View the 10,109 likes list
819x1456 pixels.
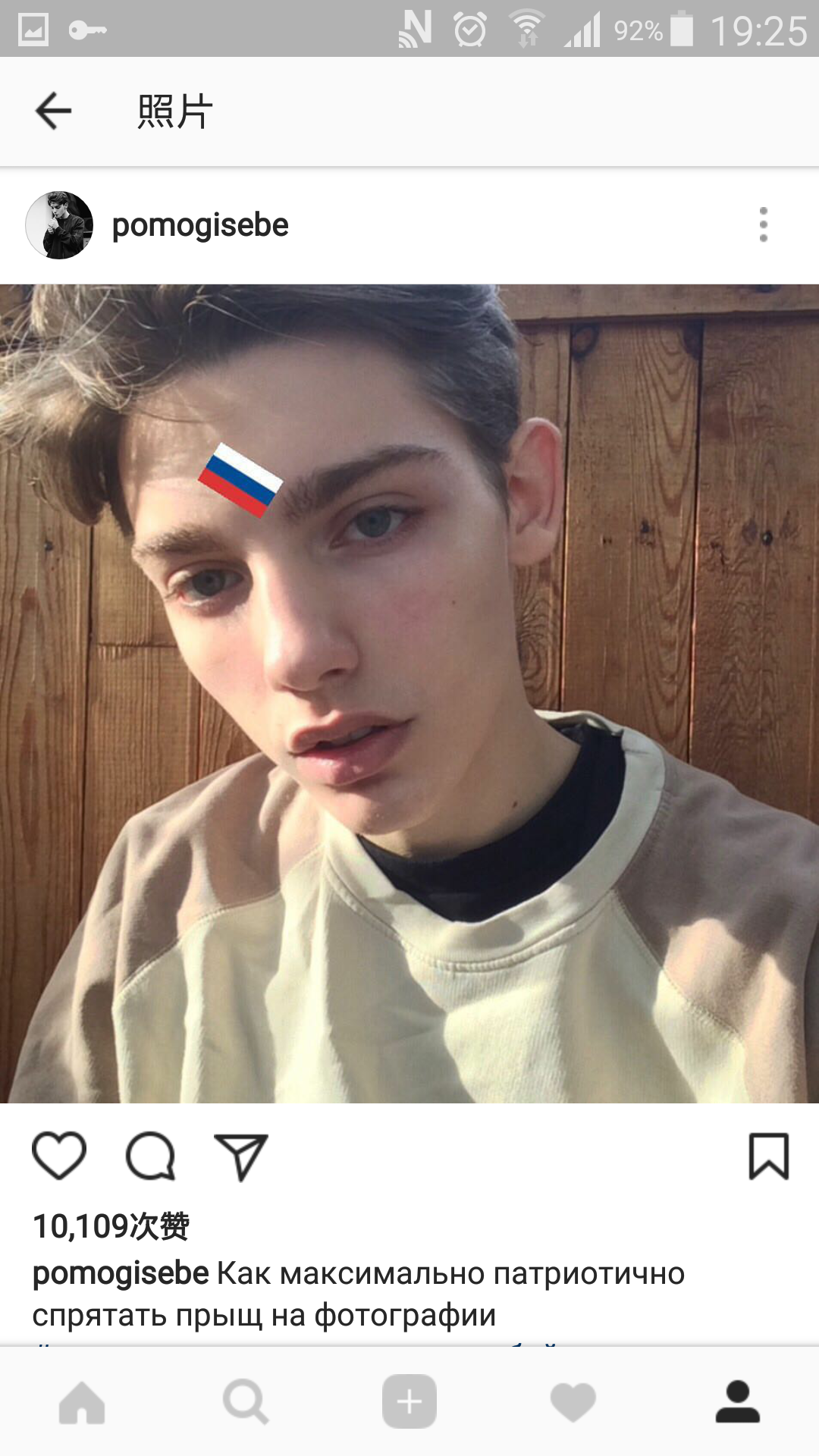tap(111, 1226)
